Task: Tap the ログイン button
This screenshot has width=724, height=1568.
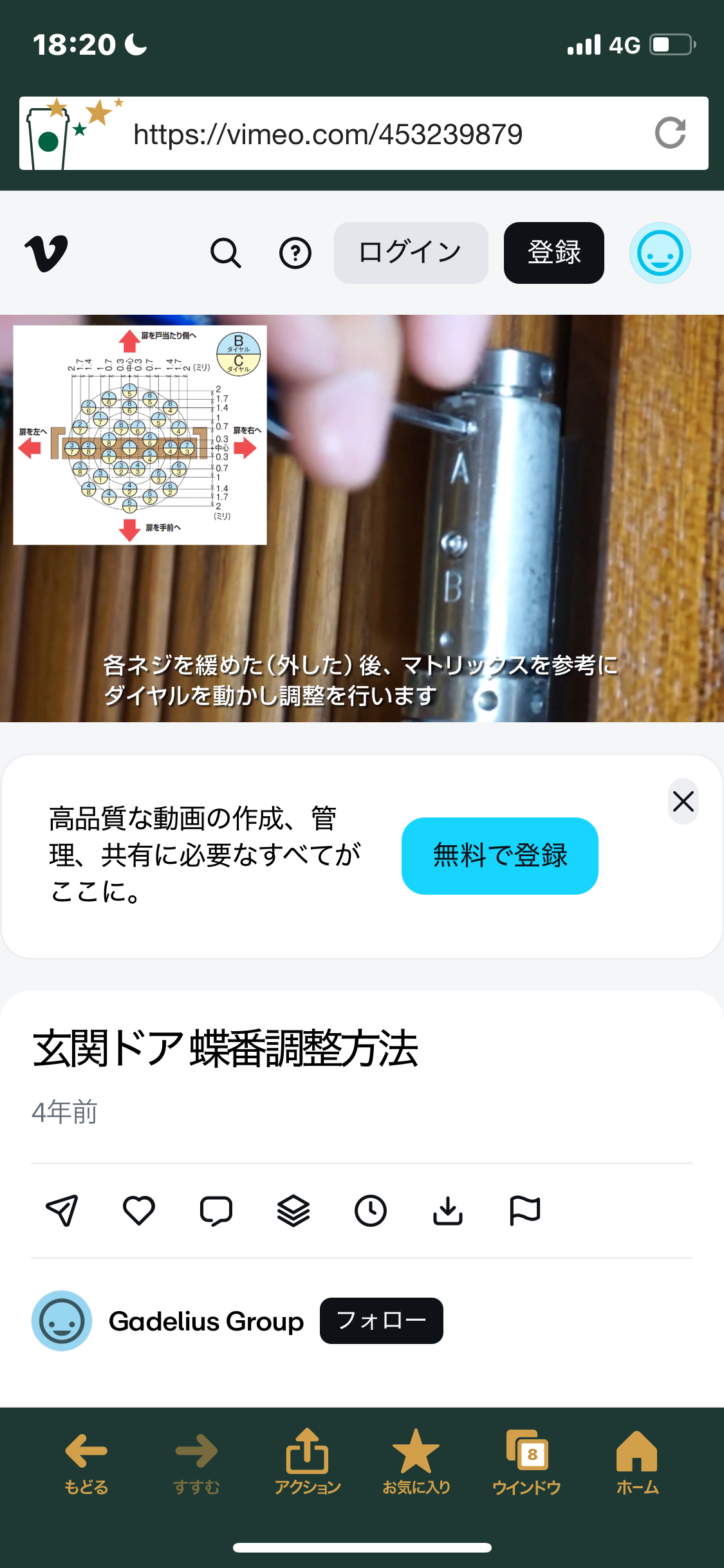Action: (411, 253)
